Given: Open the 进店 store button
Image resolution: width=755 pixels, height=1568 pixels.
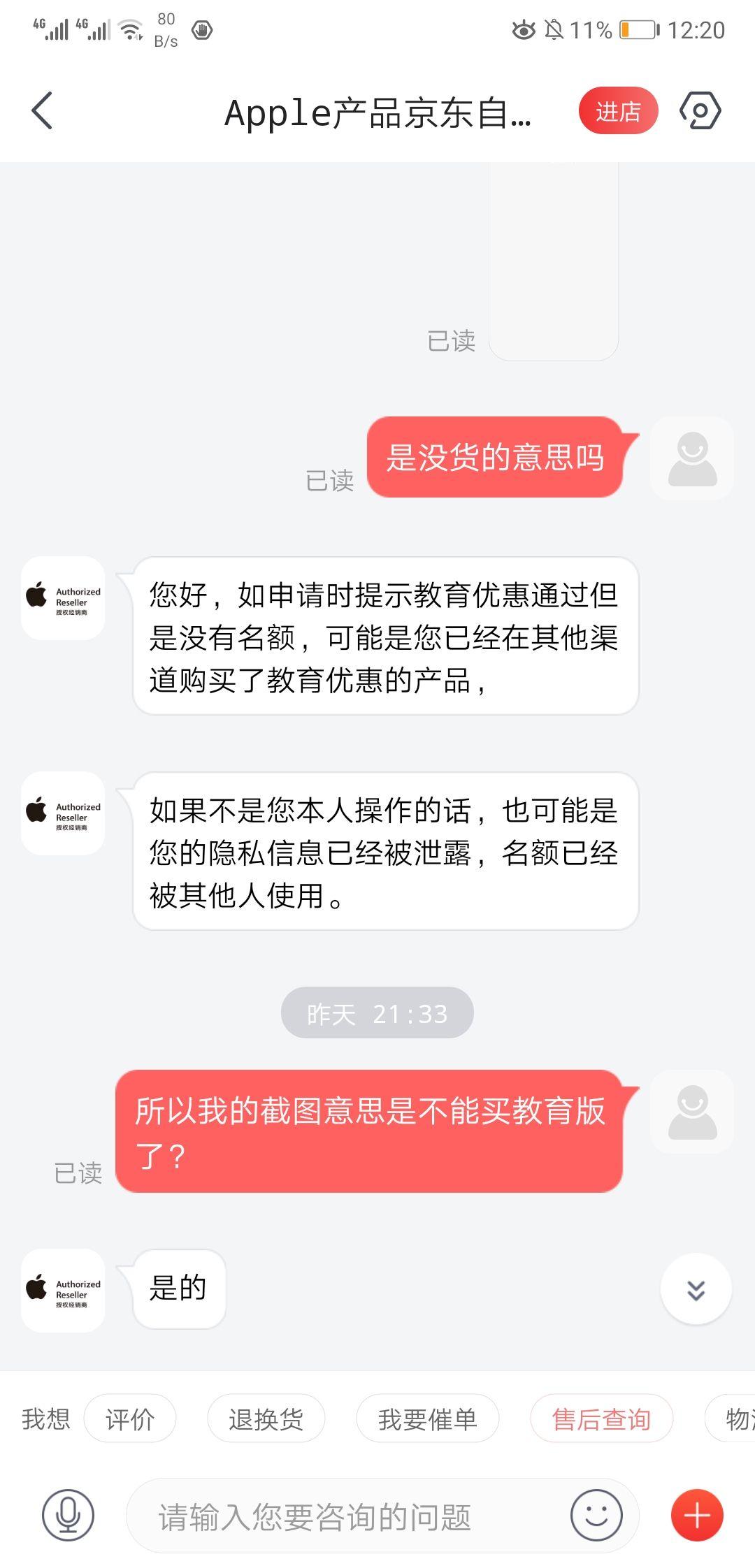Looking at the screenshot, I should 618,112.
